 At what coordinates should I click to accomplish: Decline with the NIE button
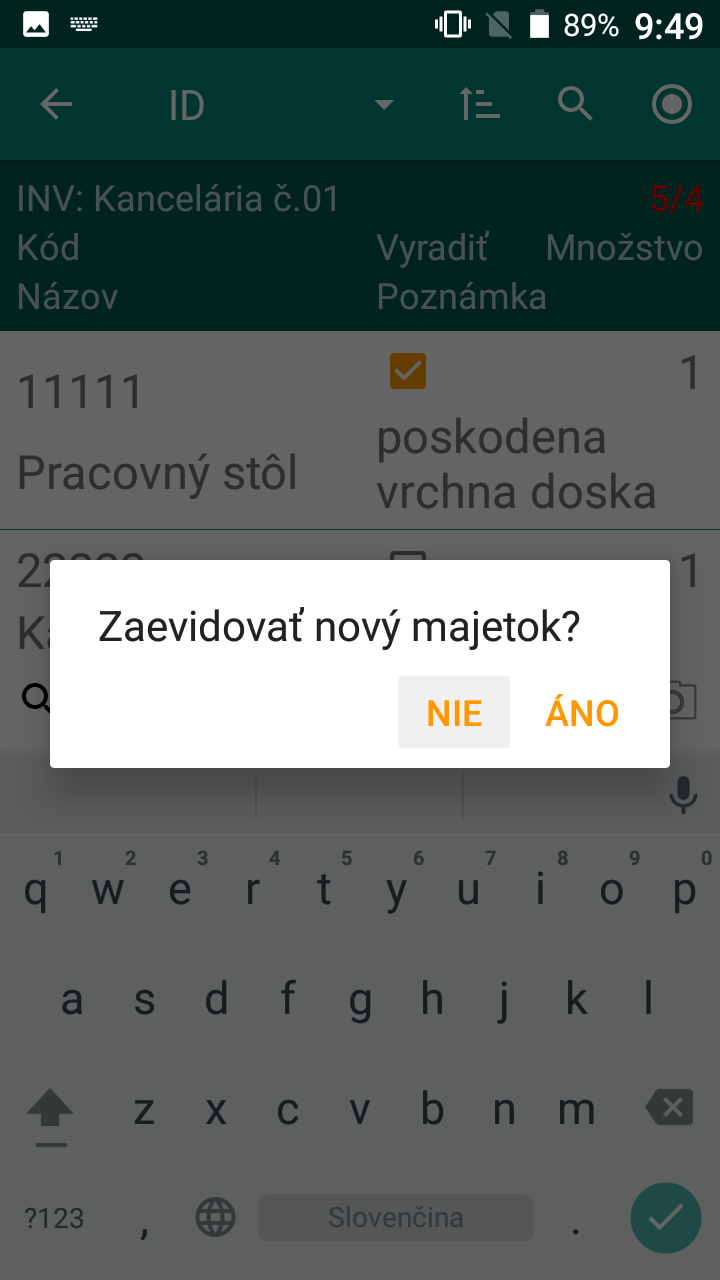[454, 712]
